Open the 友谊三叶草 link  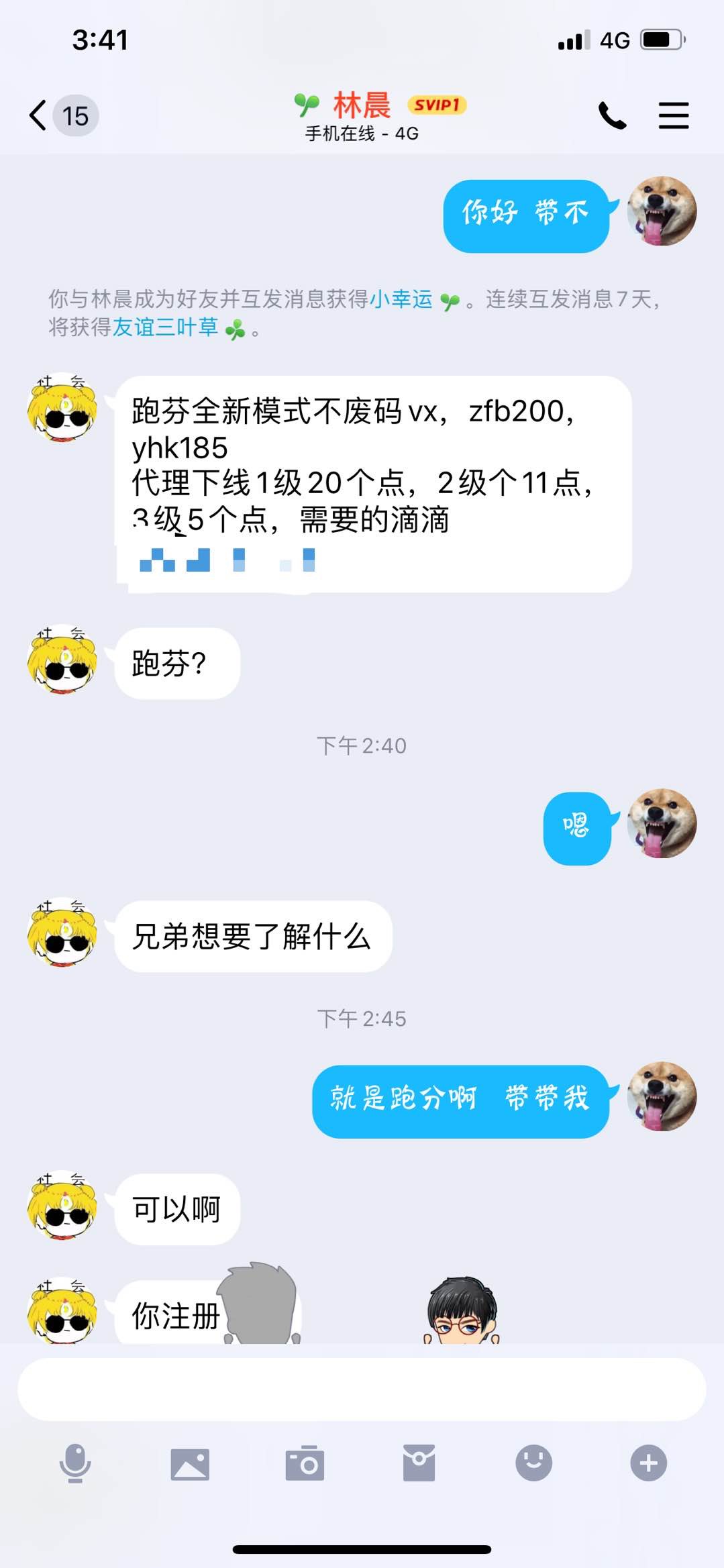165,327
